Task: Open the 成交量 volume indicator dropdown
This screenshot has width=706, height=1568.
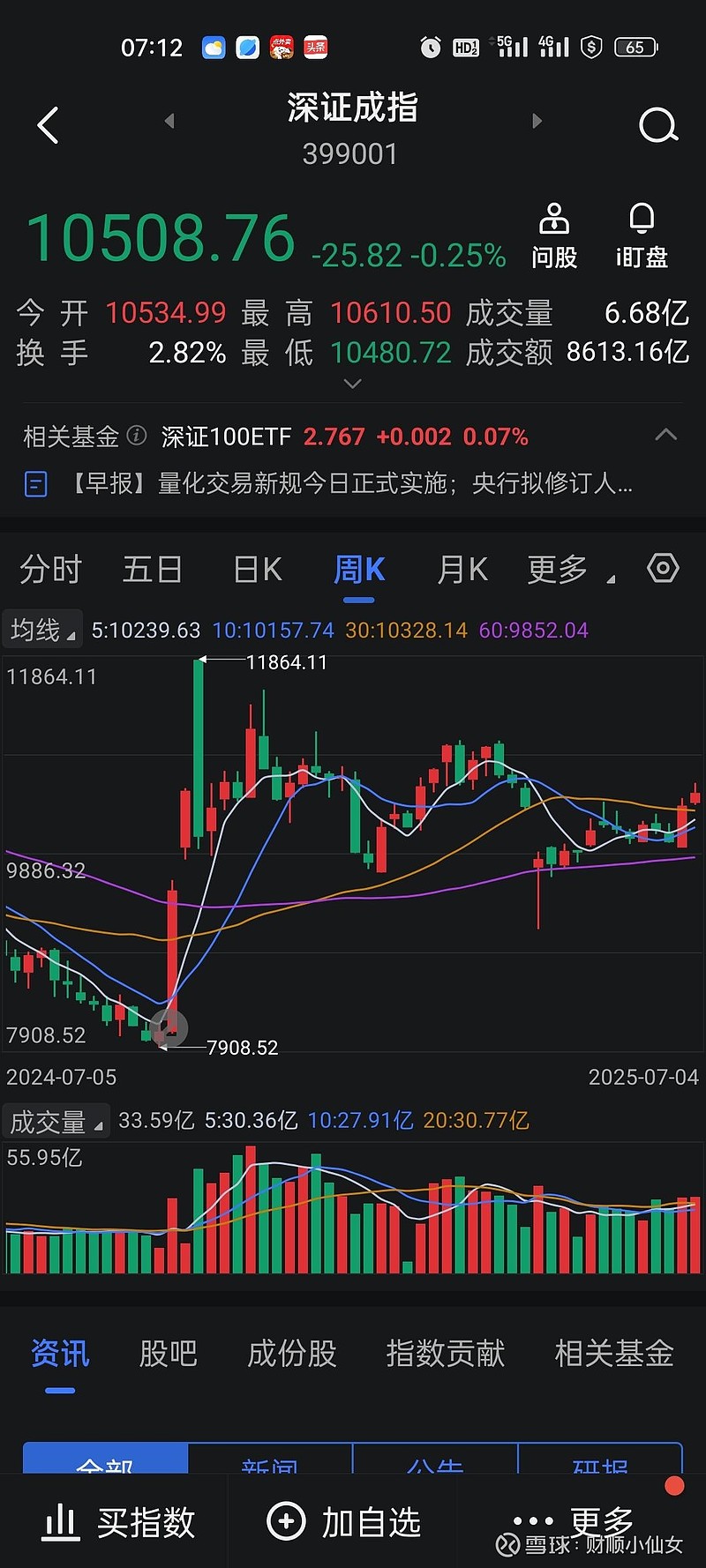Action: [56, 1122]
